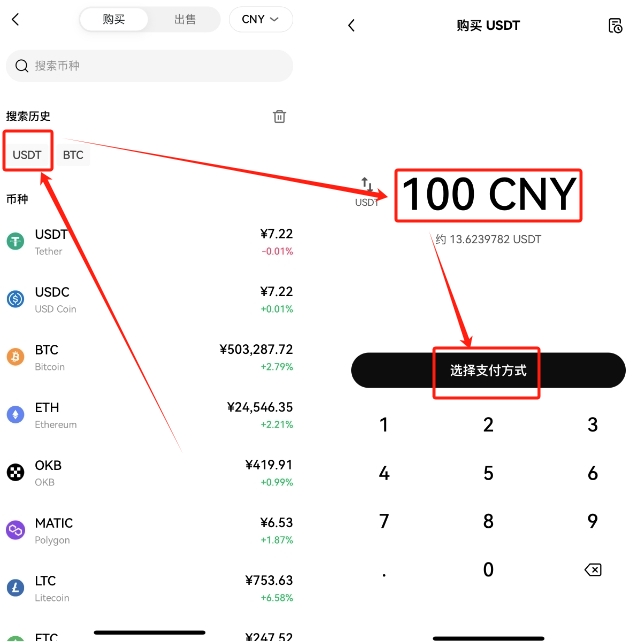Choose BTC Bitcoin from coin list
This screenshot has width=634, height=642.
[x=150, y=357]
